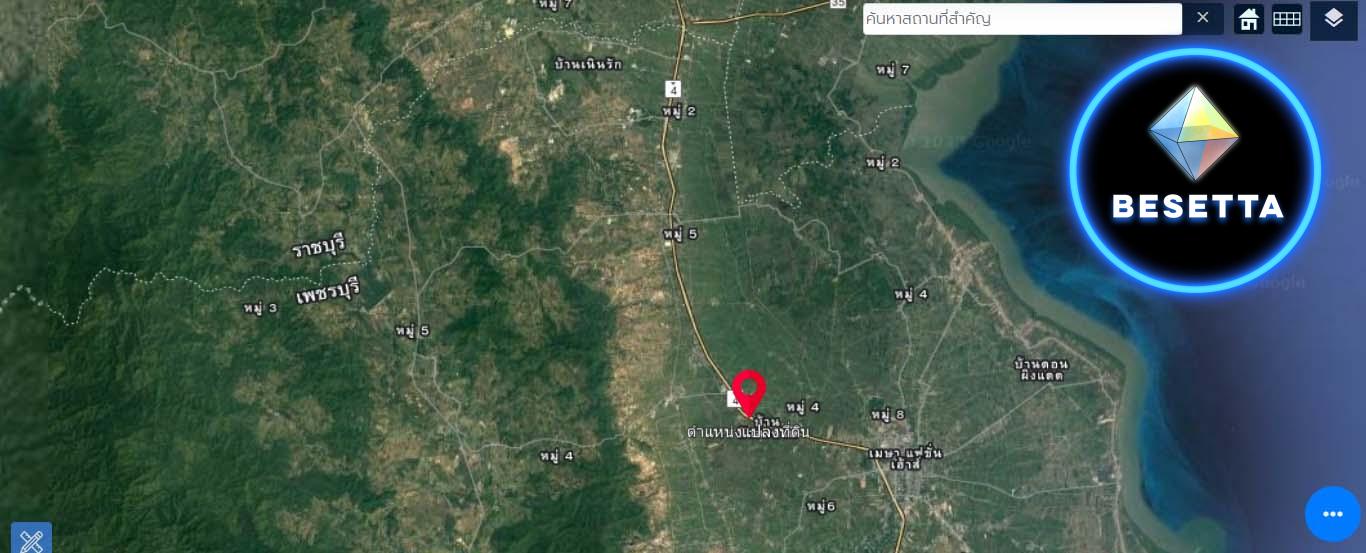Open the measurement tools icon
The width and height of the screenshot is (1366, 553).
pos(31,540)
